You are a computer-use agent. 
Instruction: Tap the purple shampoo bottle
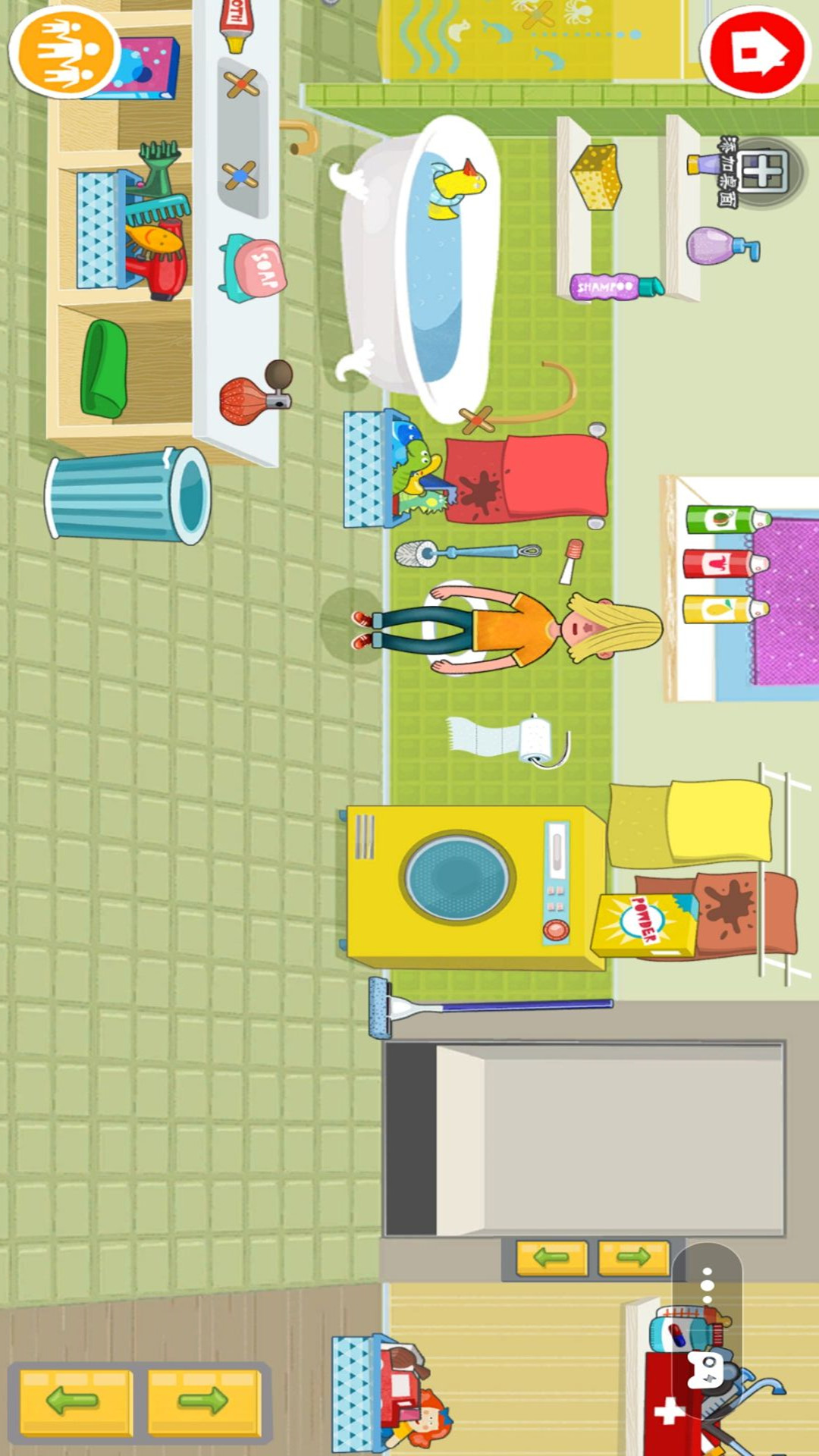(x=616, y=287)
